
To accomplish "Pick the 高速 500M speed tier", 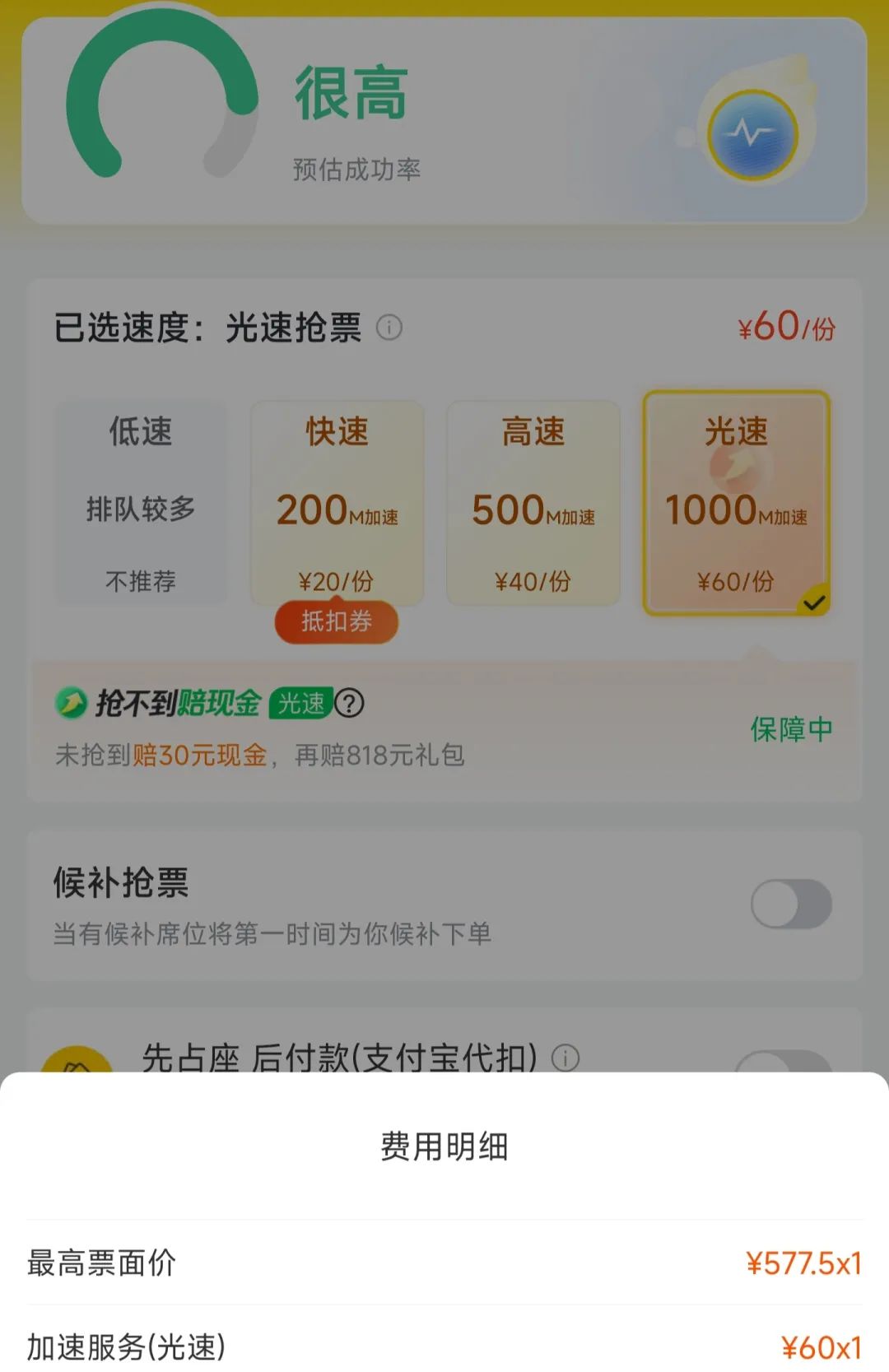I will pyautogui.click(x=533, y=503).
